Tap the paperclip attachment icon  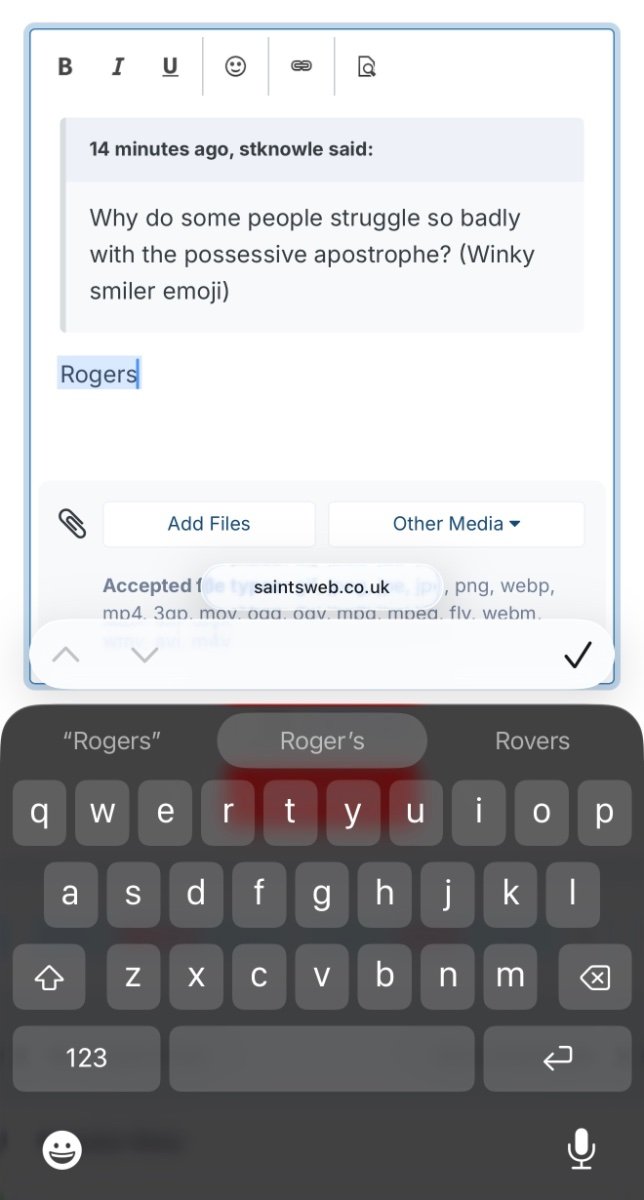72,523
